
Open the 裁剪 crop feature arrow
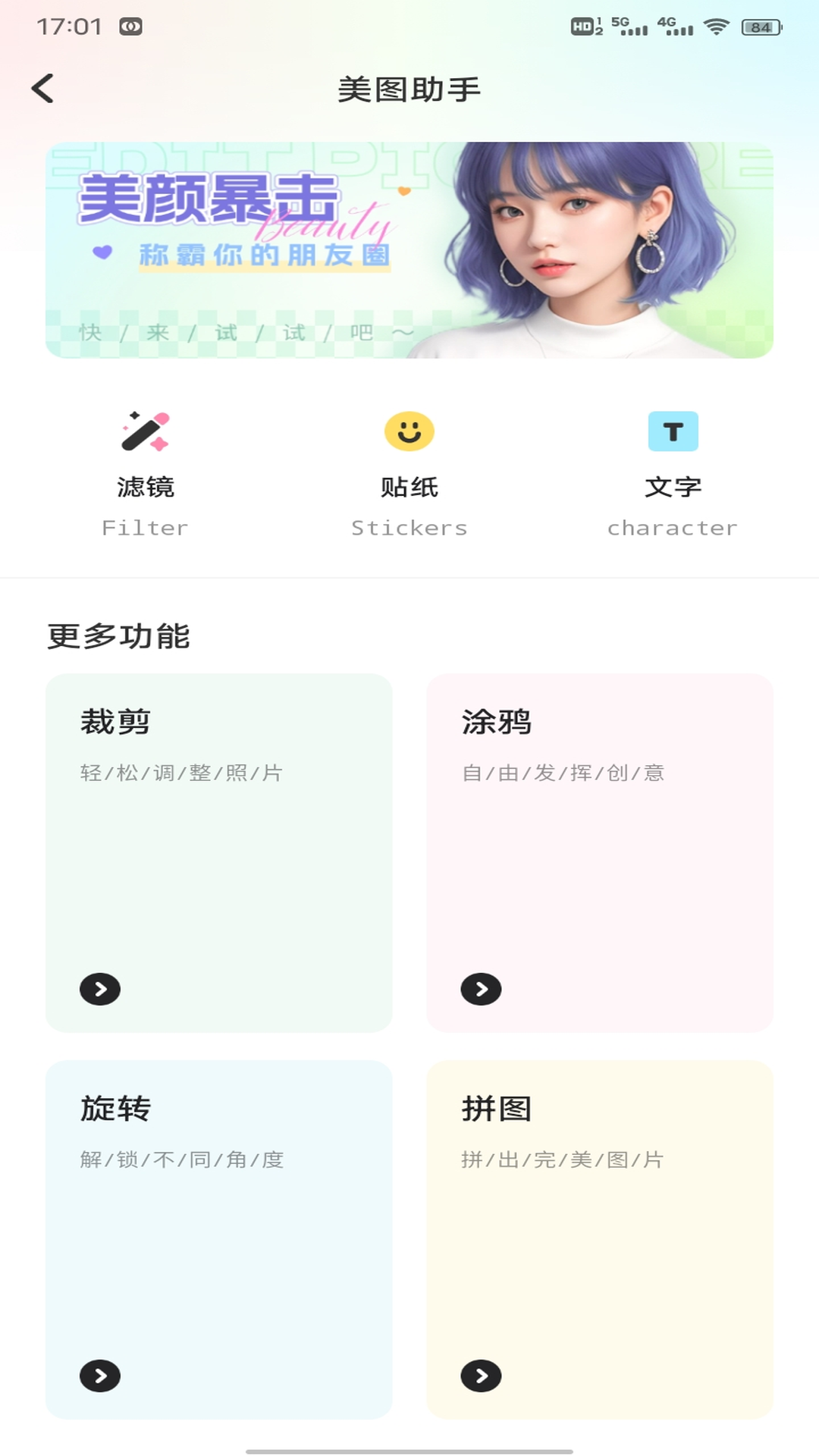(x=101, y=990)
